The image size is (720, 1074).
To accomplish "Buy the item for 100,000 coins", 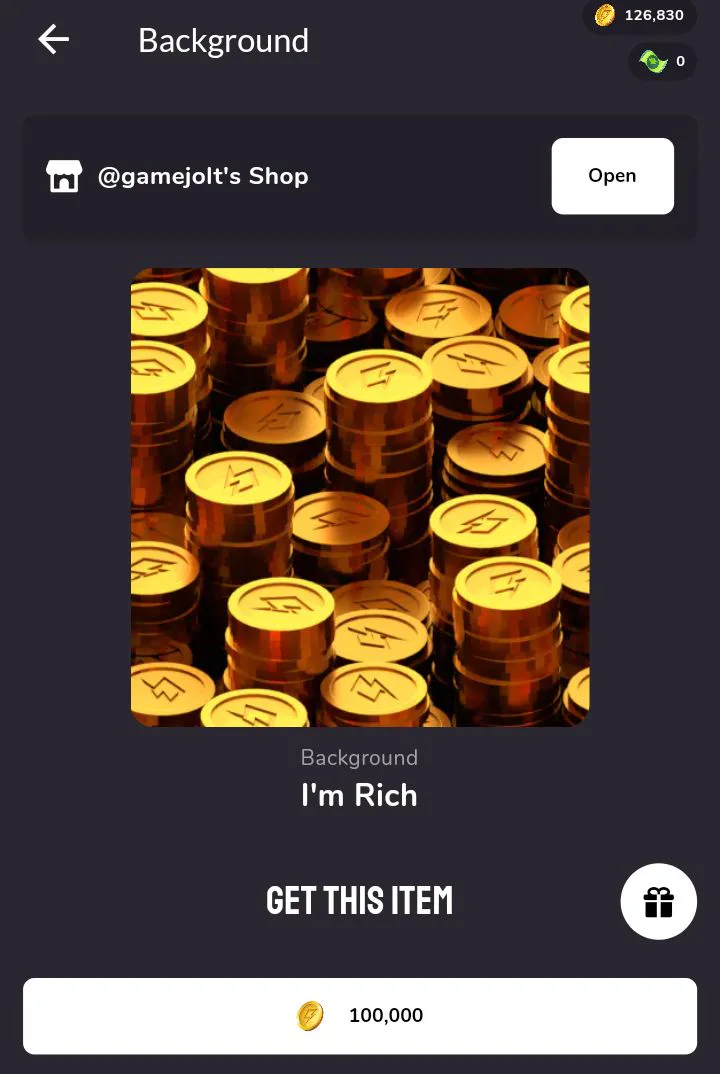I will [360, 1016].
